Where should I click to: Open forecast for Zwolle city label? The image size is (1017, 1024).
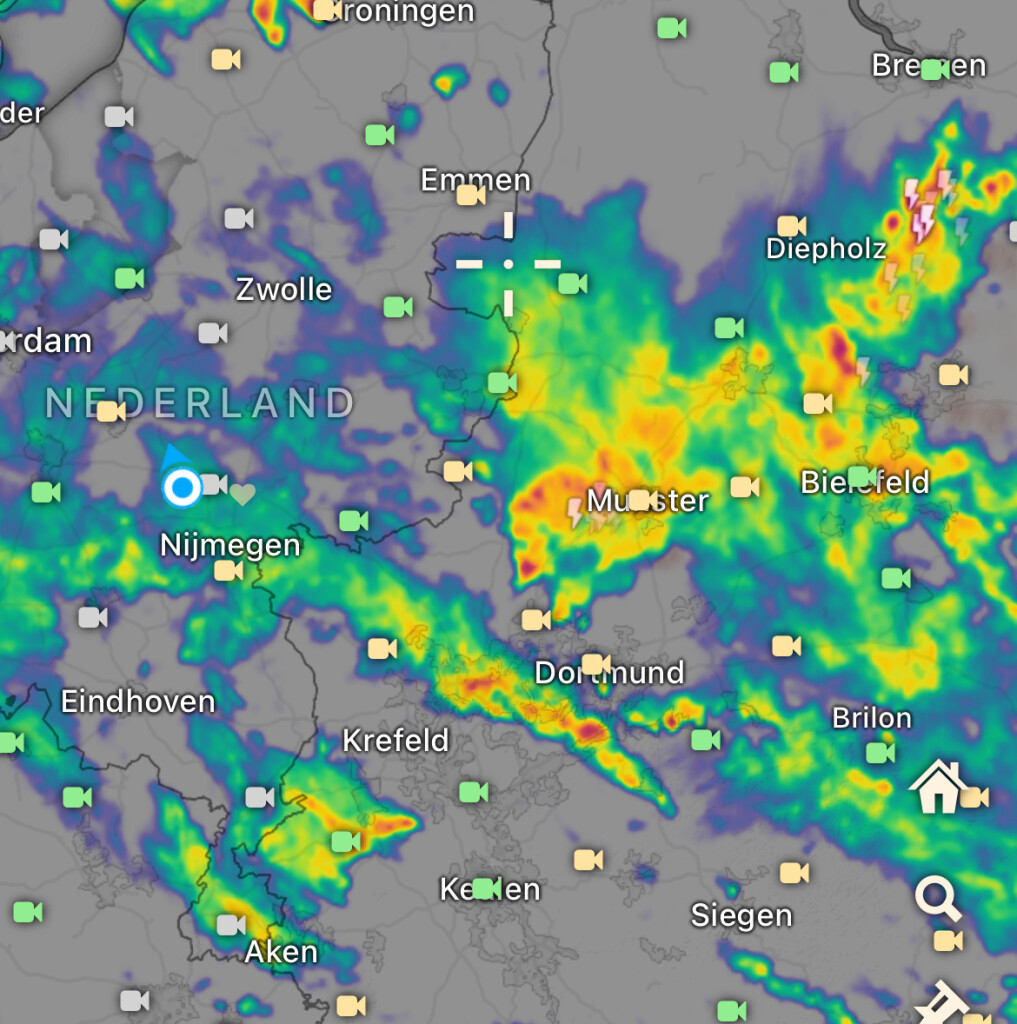pyautogui.click(x=284, y=290)
